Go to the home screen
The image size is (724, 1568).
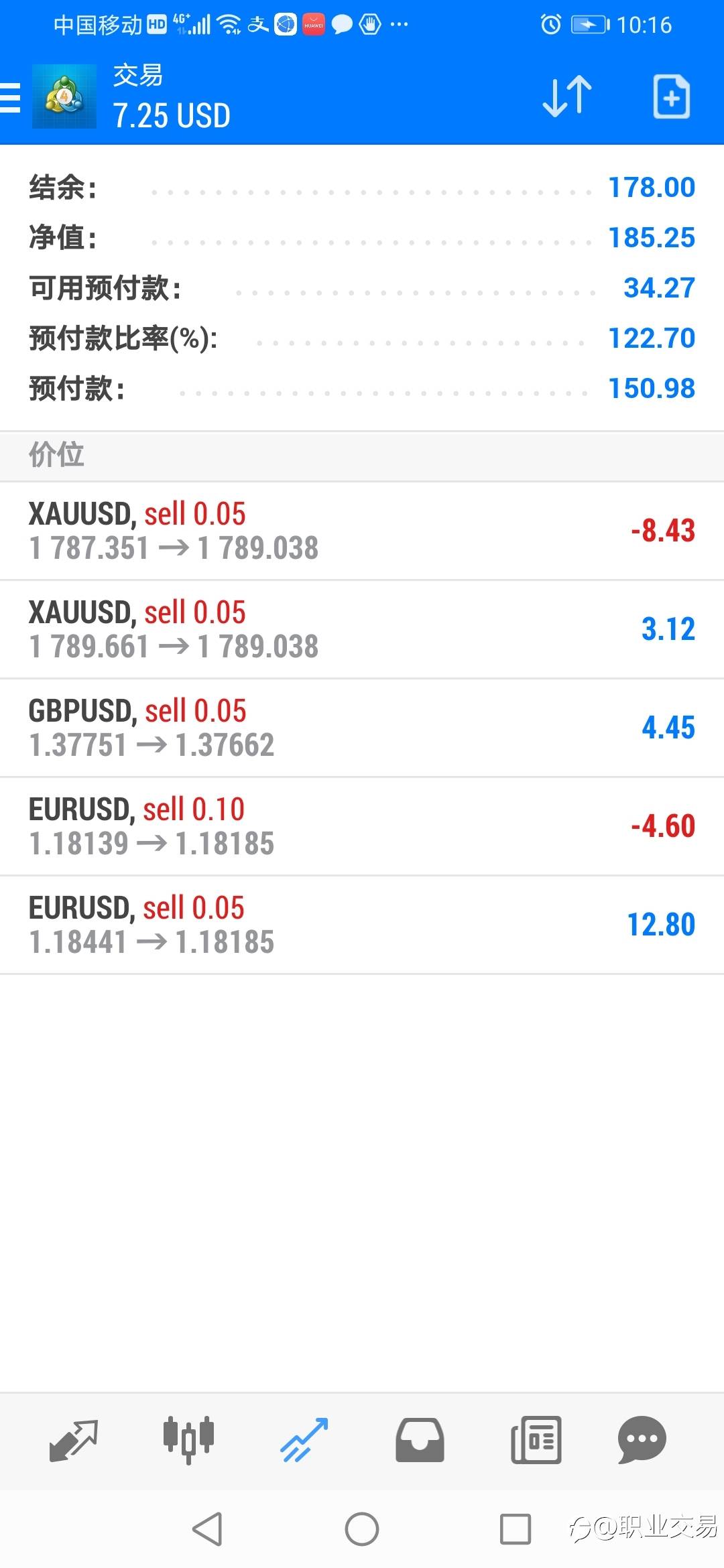[362, 1529]
